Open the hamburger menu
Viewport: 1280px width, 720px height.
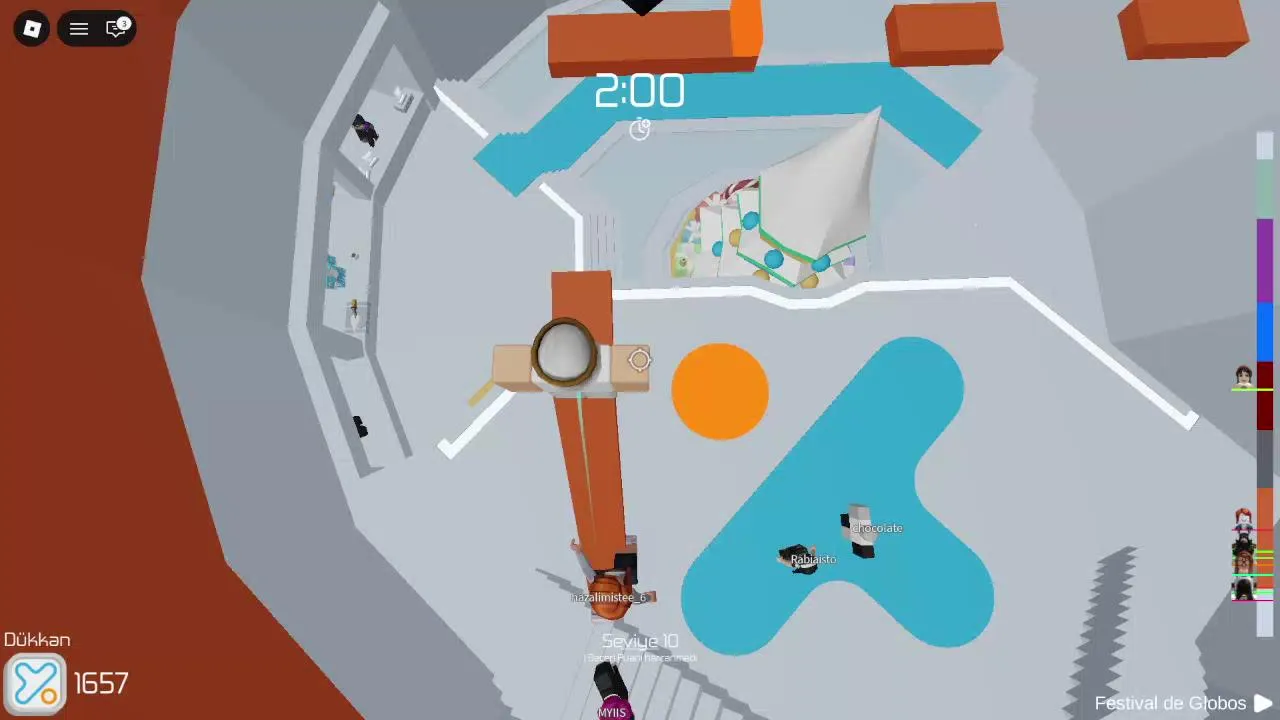[x=79, y=29]
